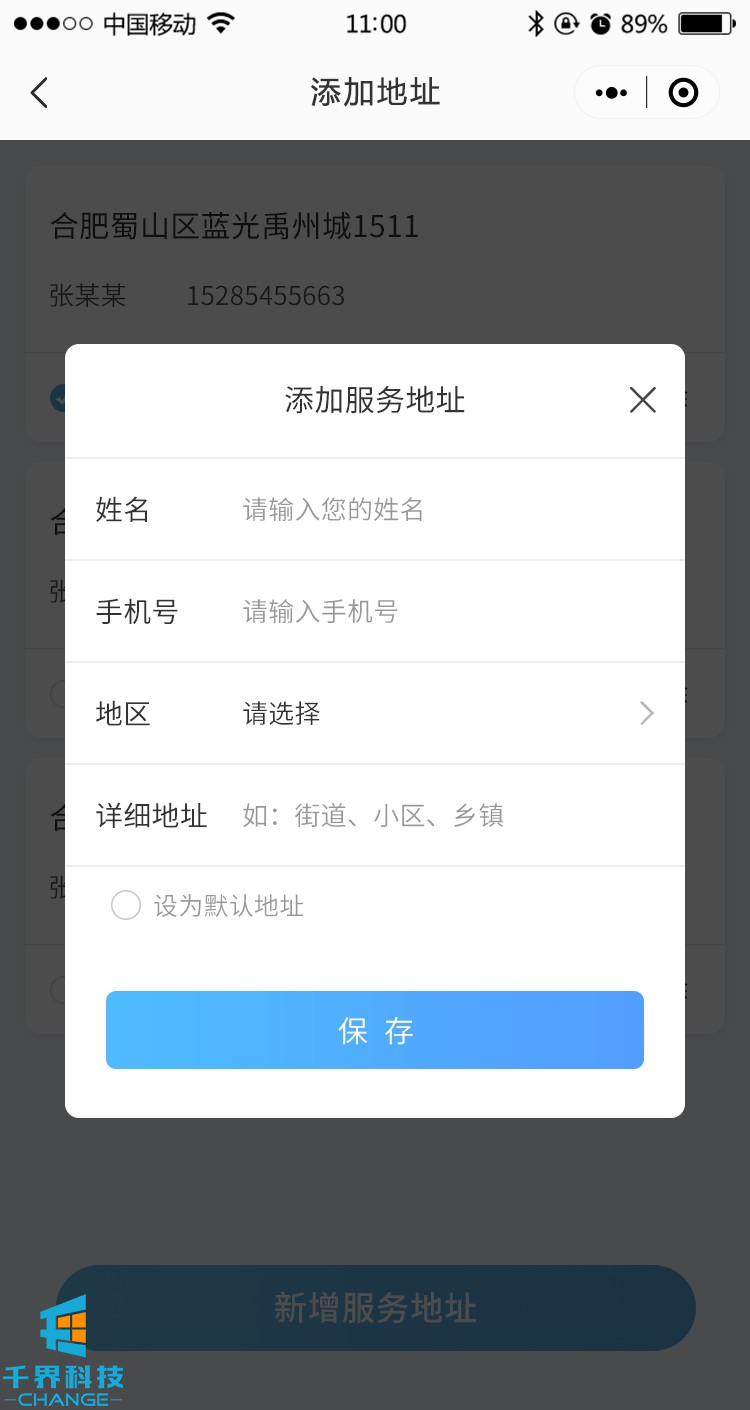
Task: Close the 添加服务地址 dialog
Action: (642, 400)
